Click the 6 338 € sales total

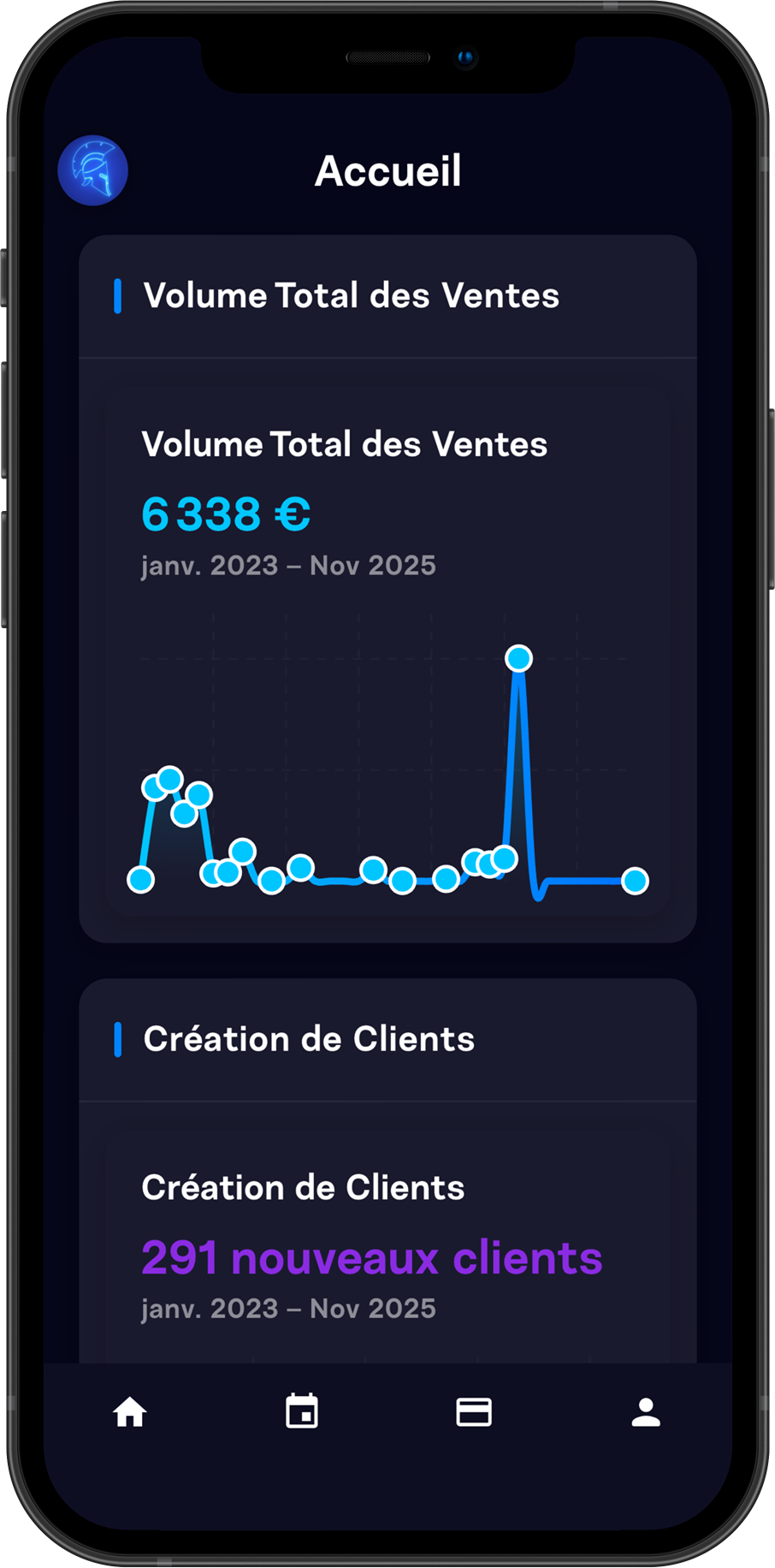point(226,512)
